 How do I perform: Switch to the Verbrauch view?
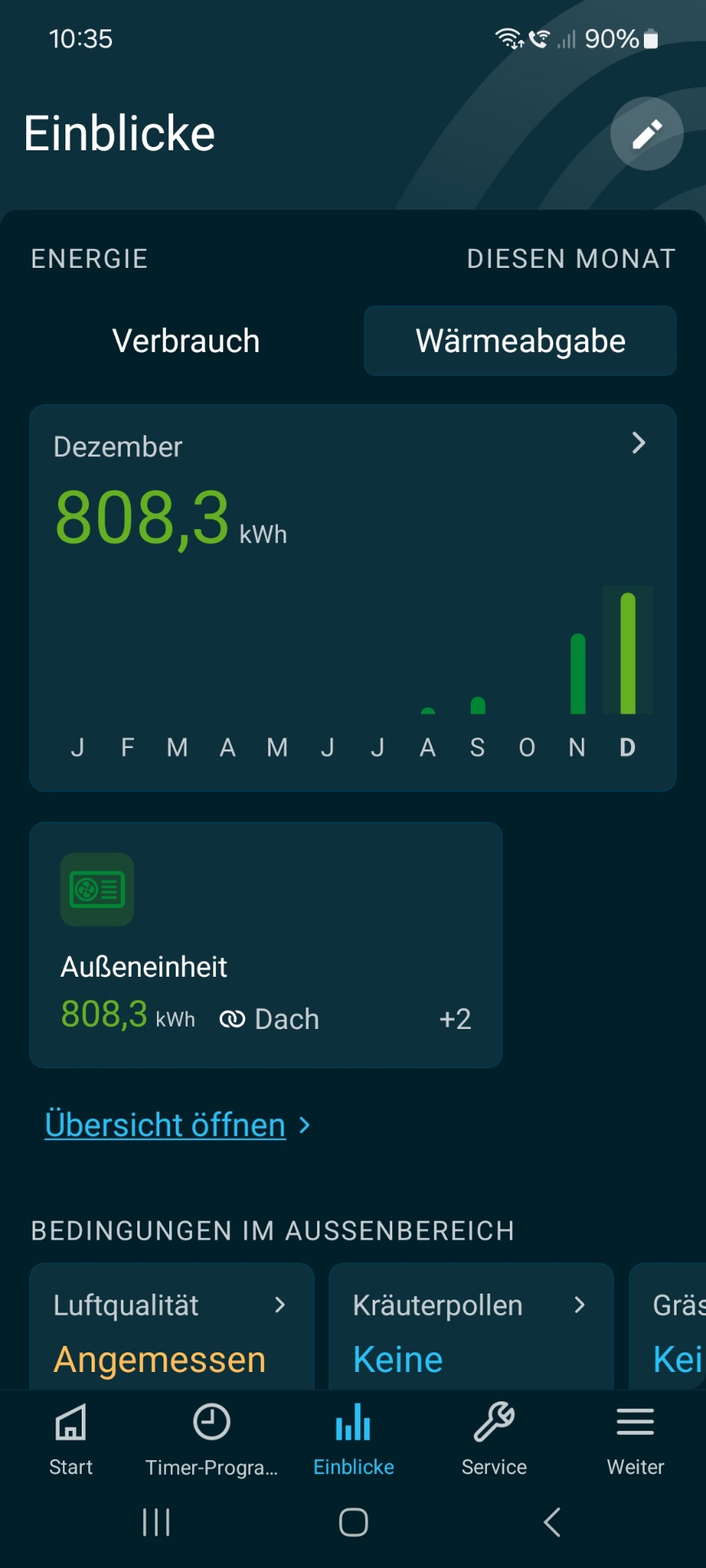(186, 341)
